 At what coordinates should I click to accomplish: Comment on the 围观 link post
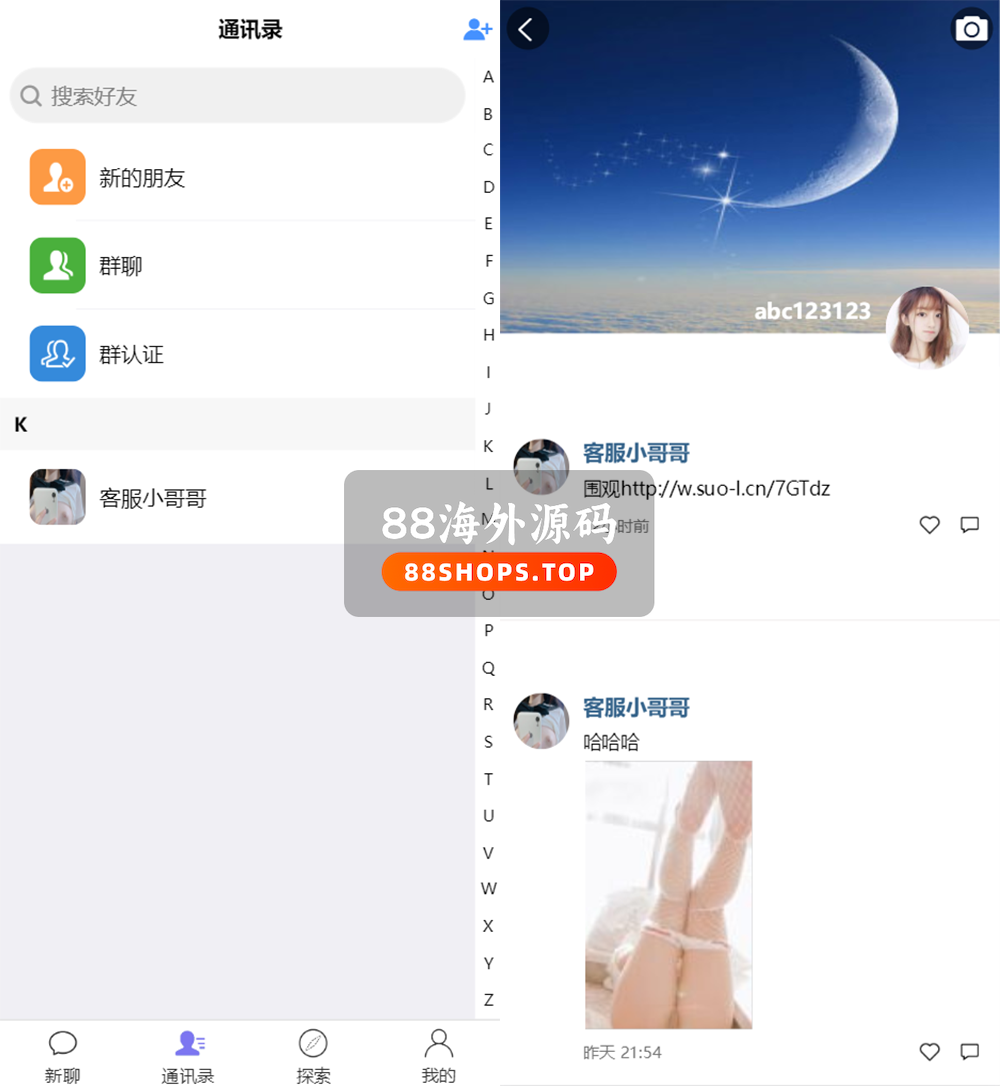click(969, 525)
